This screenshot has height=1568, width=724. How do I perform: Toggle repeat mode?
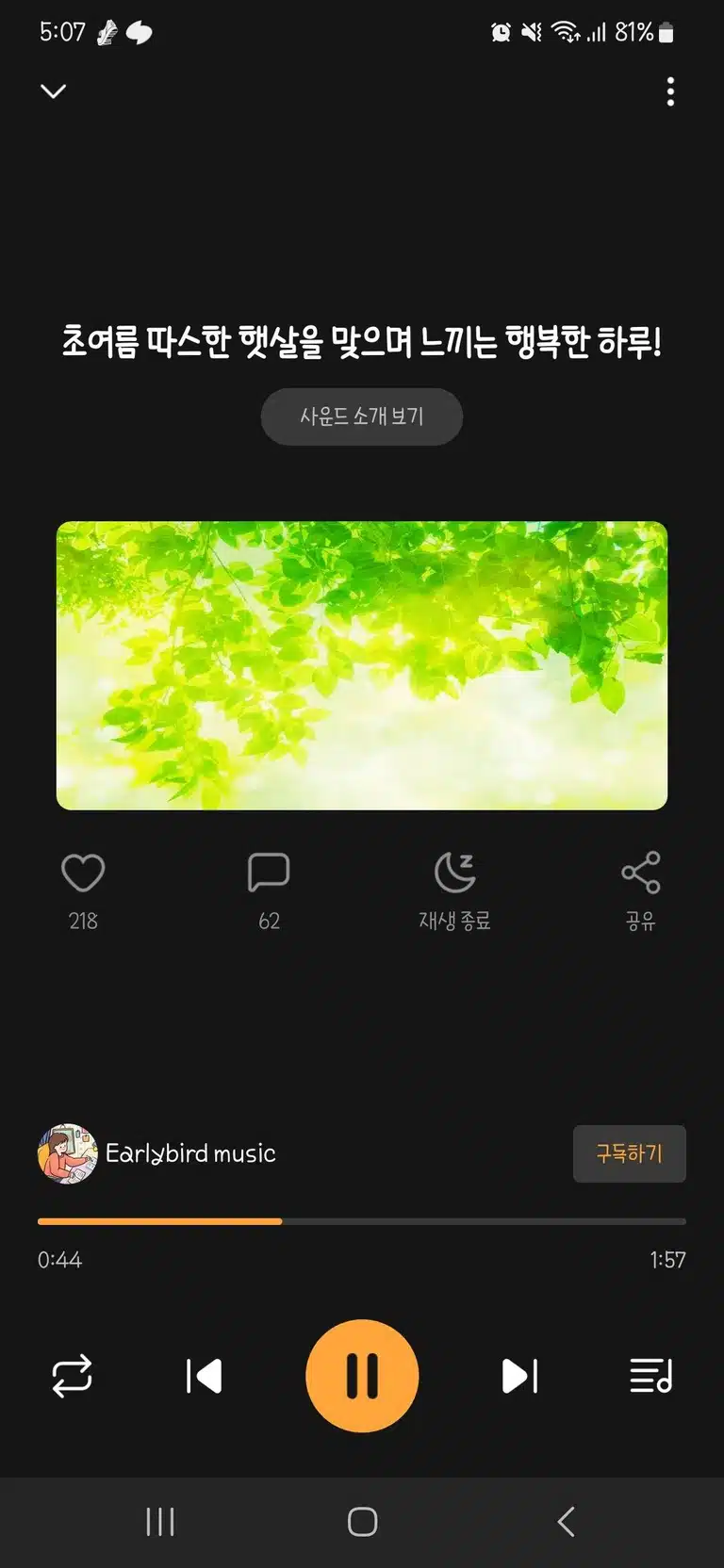pos(72,1376)
